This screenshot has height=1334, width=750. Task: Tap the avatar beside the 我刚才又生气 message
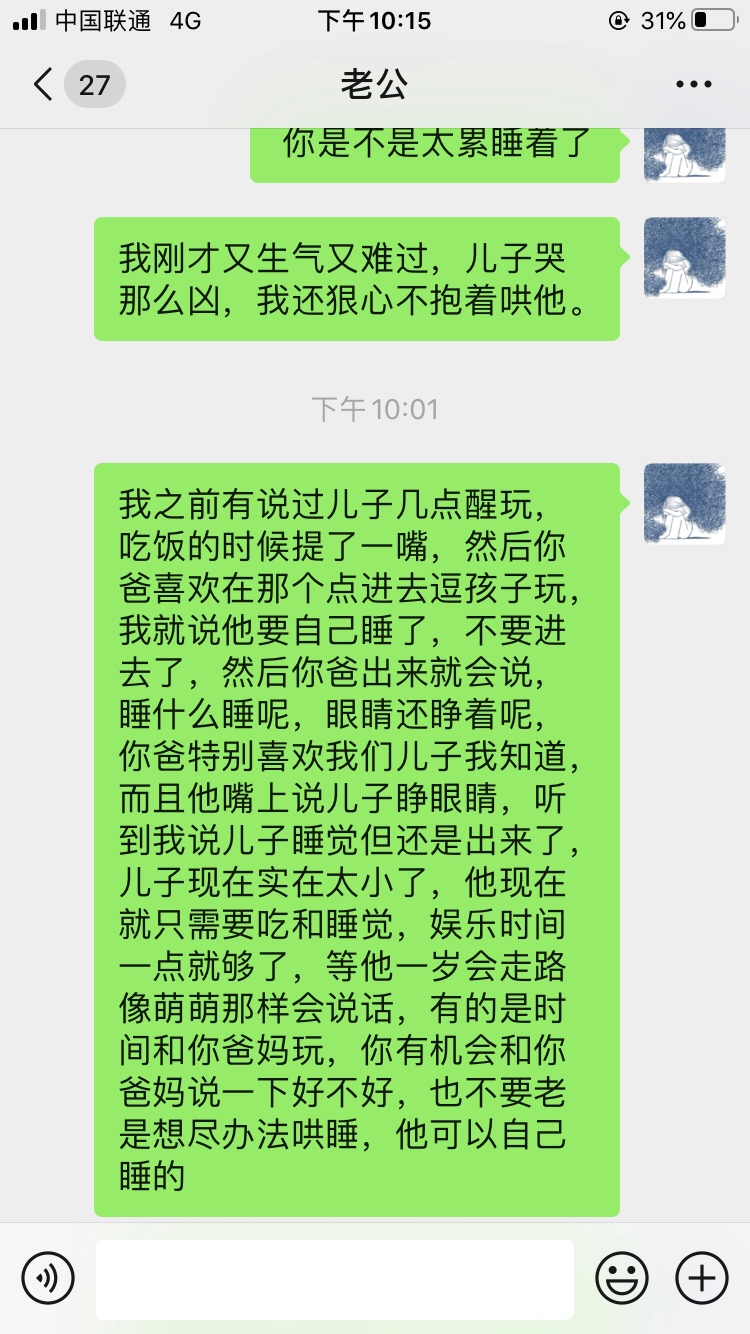click(x=684, y=258)
